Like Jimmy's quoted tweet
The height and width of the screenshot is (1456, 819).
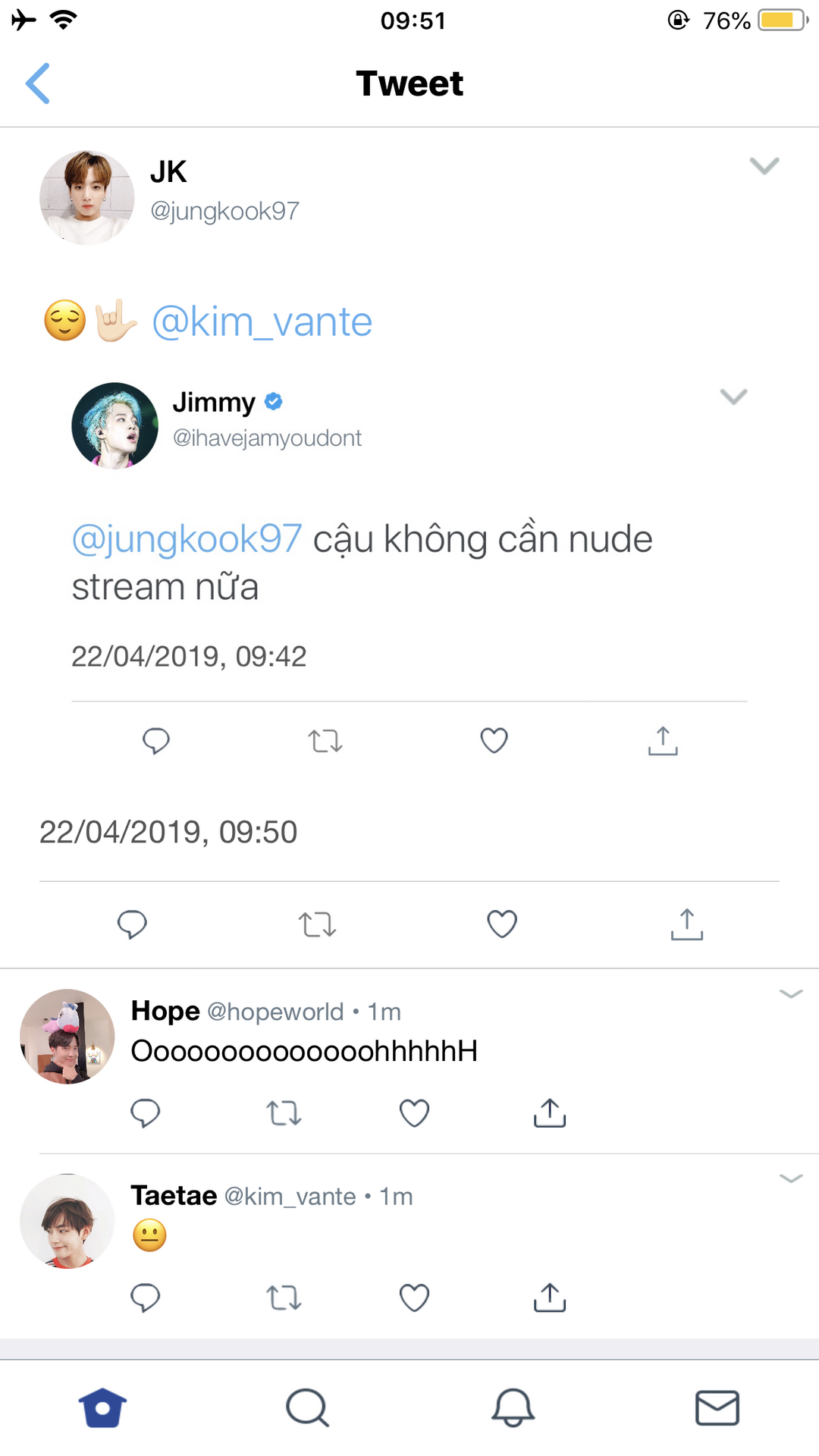tap(494, 740)
